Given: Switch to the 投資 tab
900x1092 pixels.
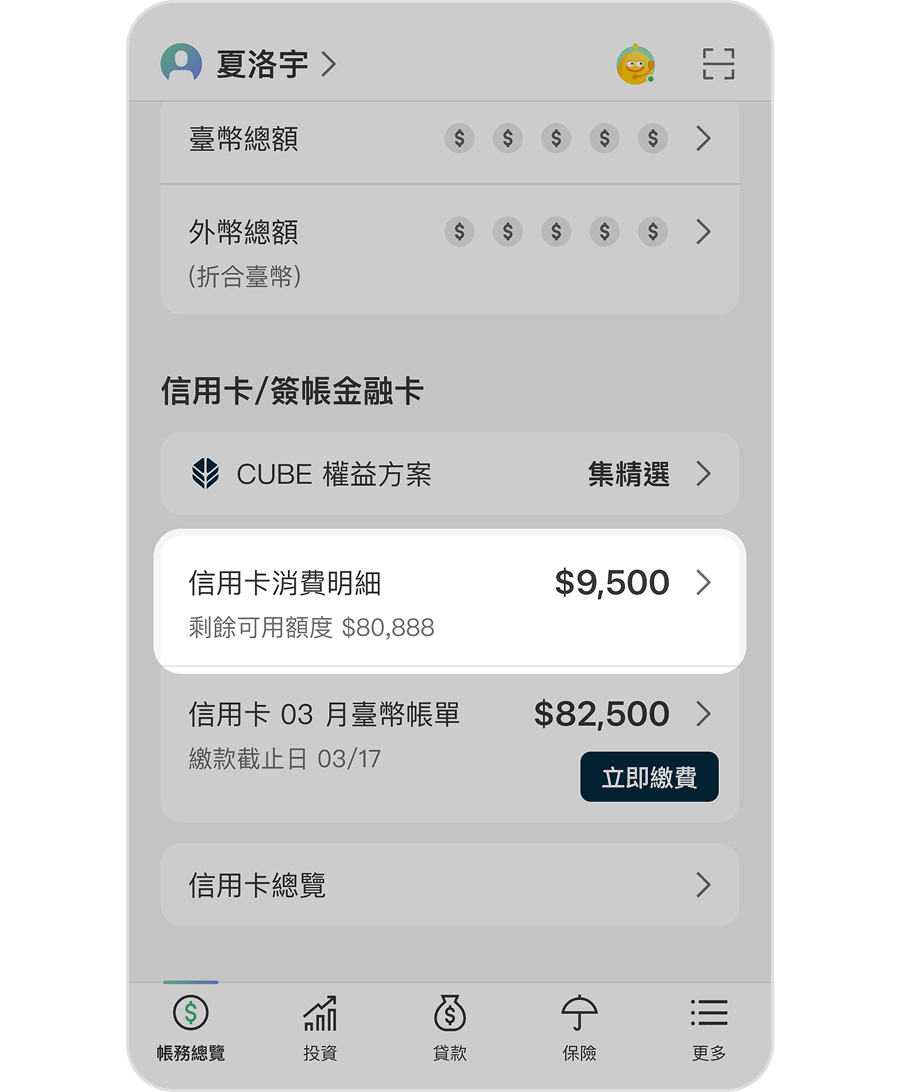Looking at the screenshot, I should pyautogui.click(x=320, y=1028).
